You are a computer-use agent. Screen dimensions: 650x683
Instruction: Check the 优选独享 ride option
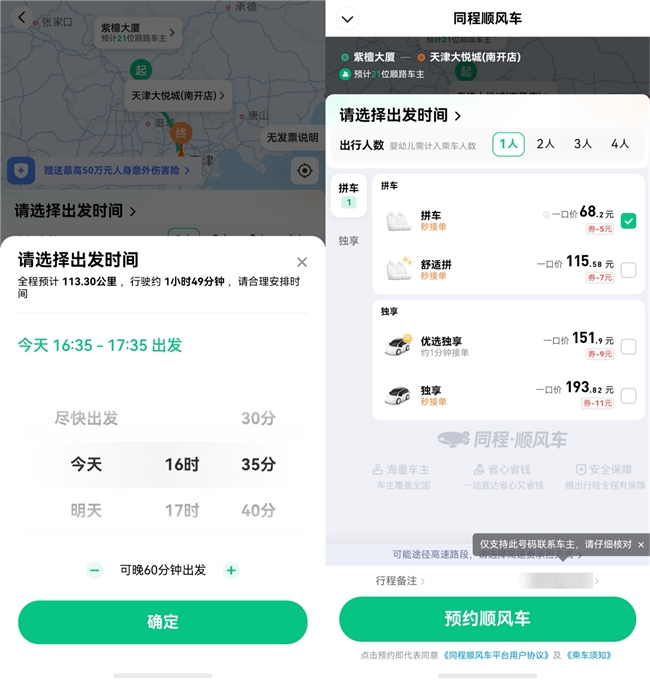tap(628, 347)
